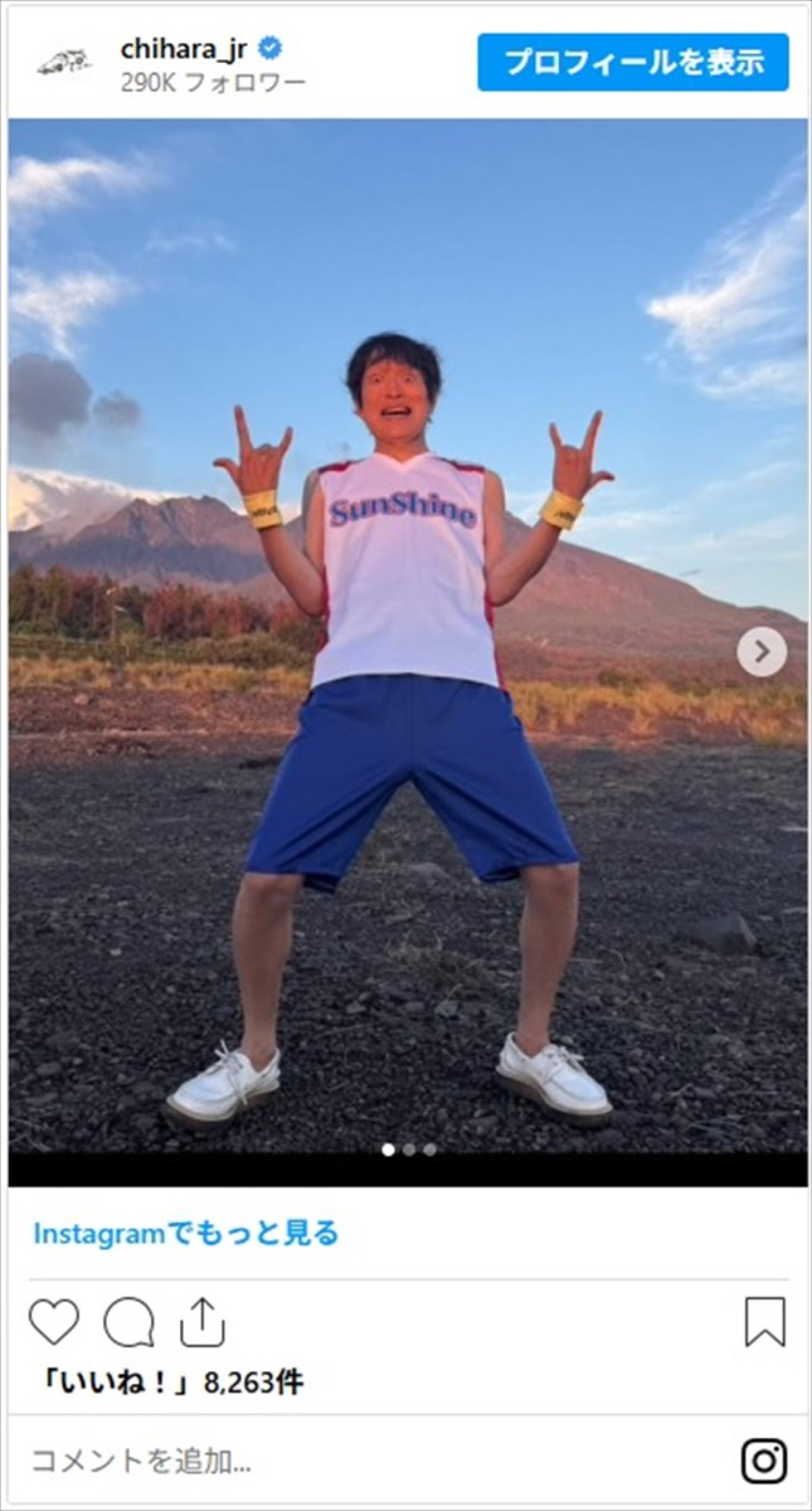Image resolution: width=812 pixels, height=1511 pixels.
Task: Like this post with the heart icon
Action: [x=54, y=1322]
